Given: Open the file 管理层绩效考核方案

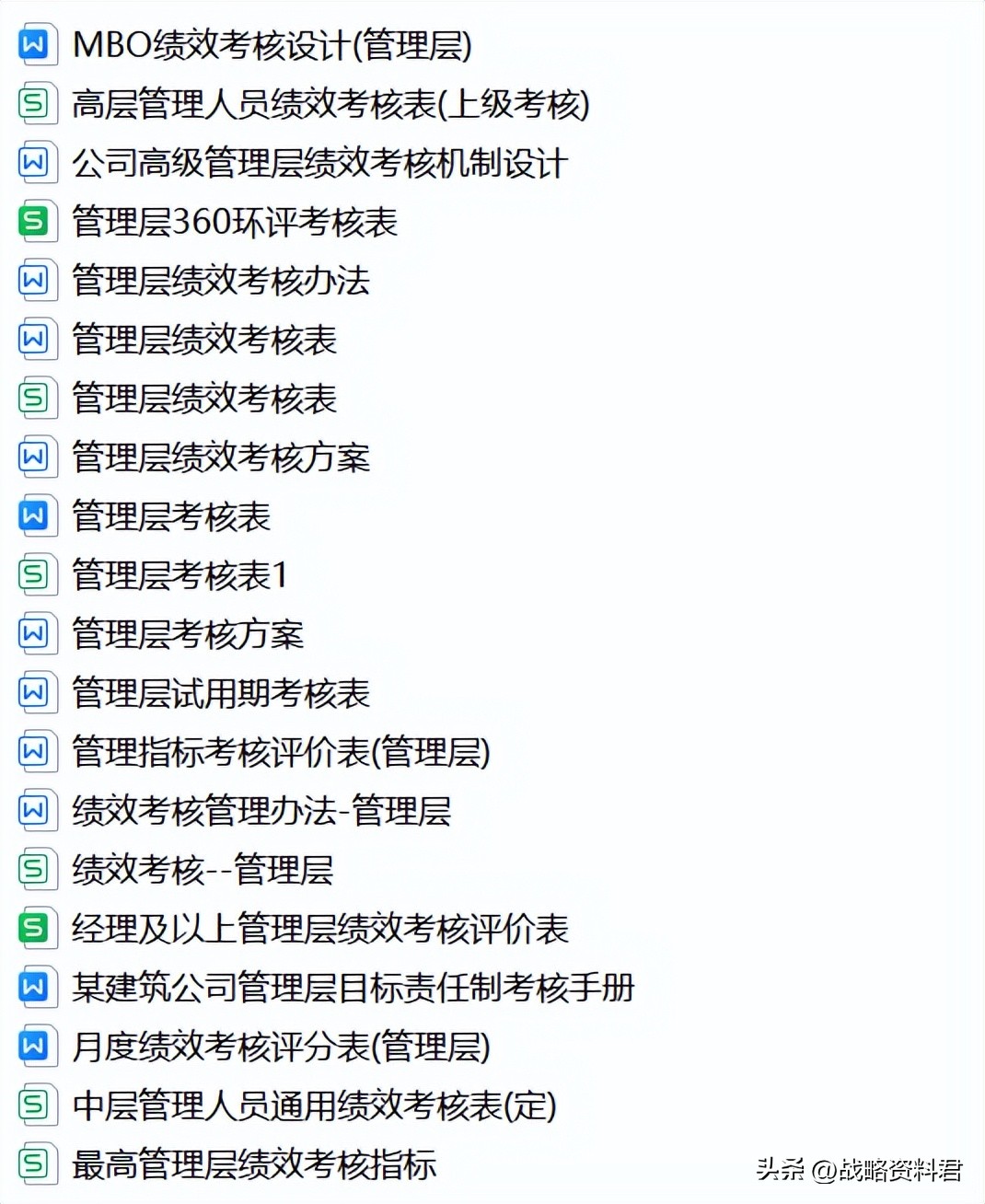Looking at the screenshot, I should click(221, 457).
